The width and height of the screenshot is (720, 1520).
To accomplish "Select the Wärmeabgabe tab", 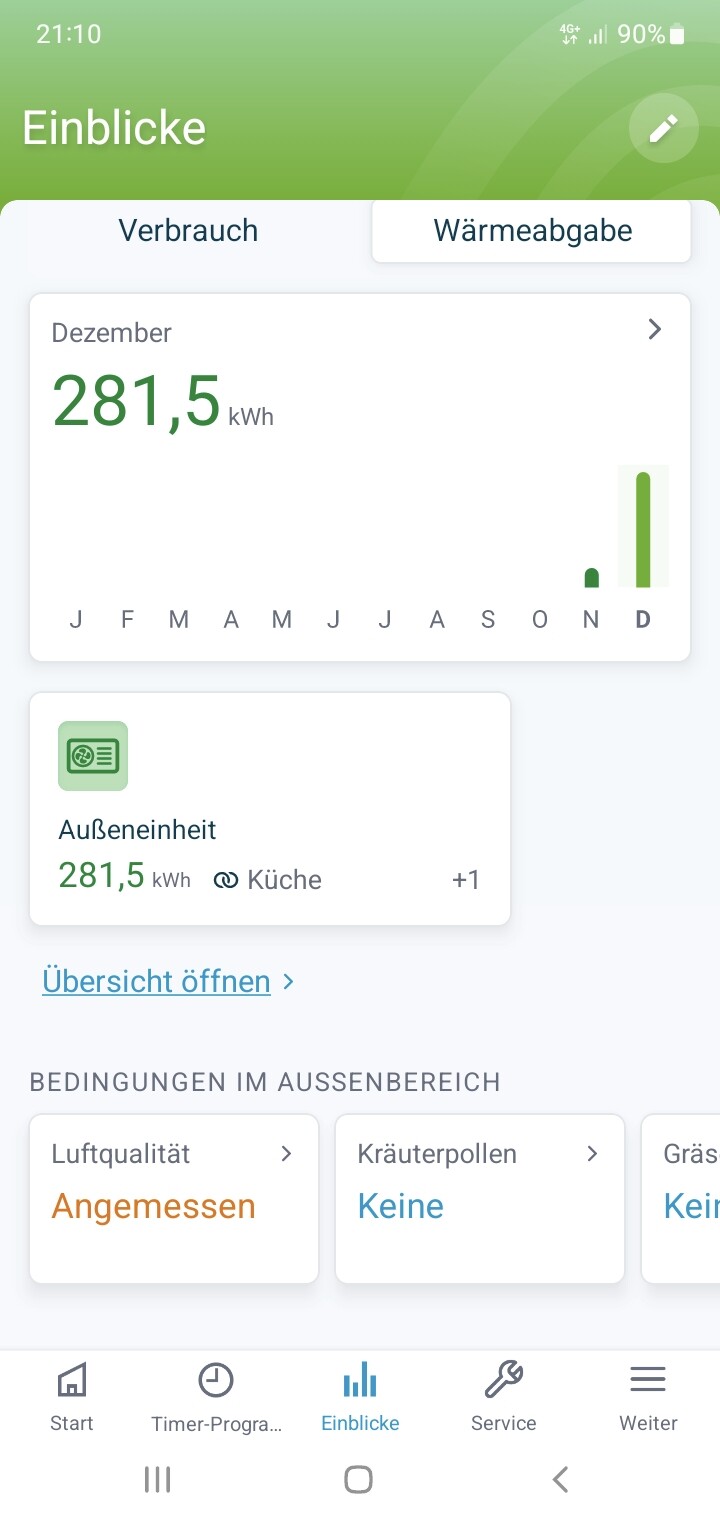I will [532, 231].
